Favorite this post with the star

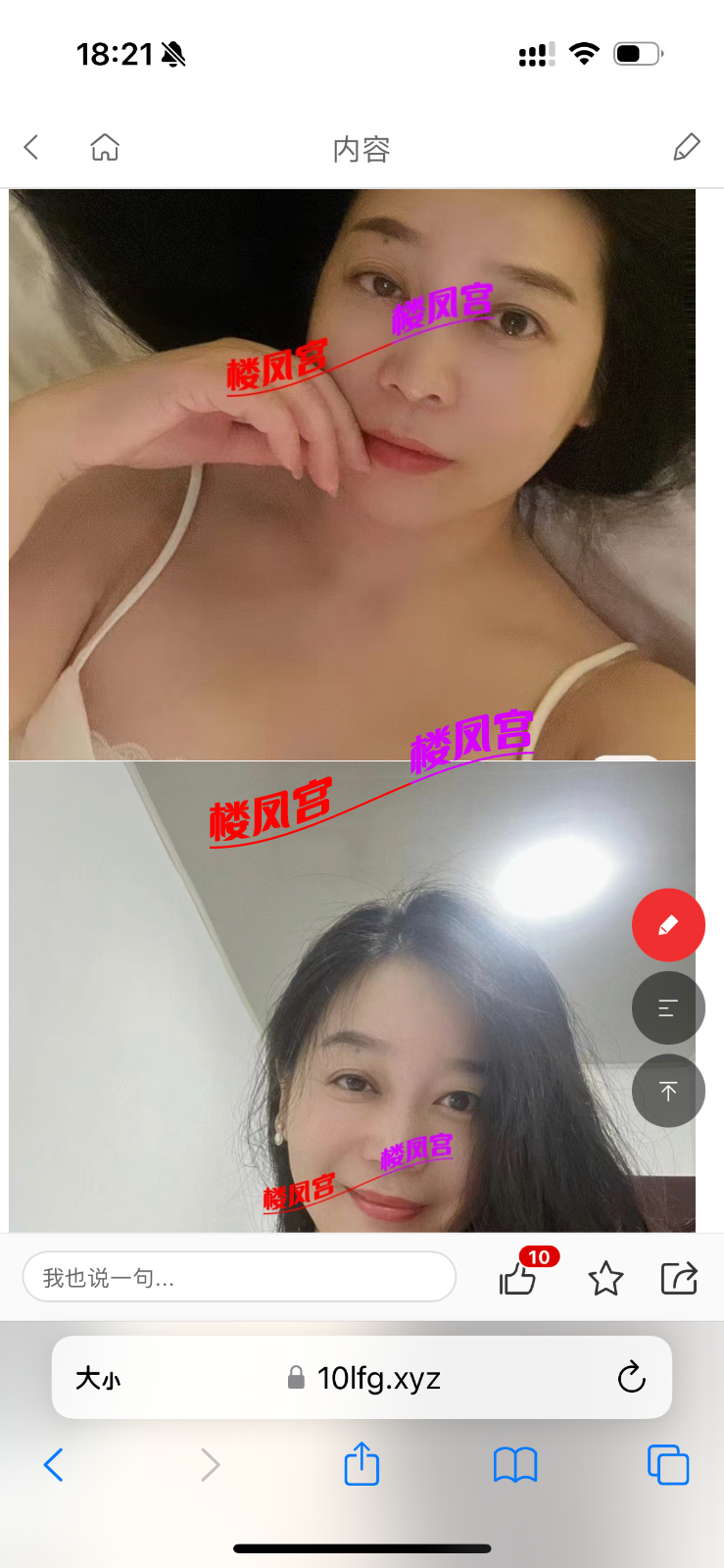(x=605, y=1278)
